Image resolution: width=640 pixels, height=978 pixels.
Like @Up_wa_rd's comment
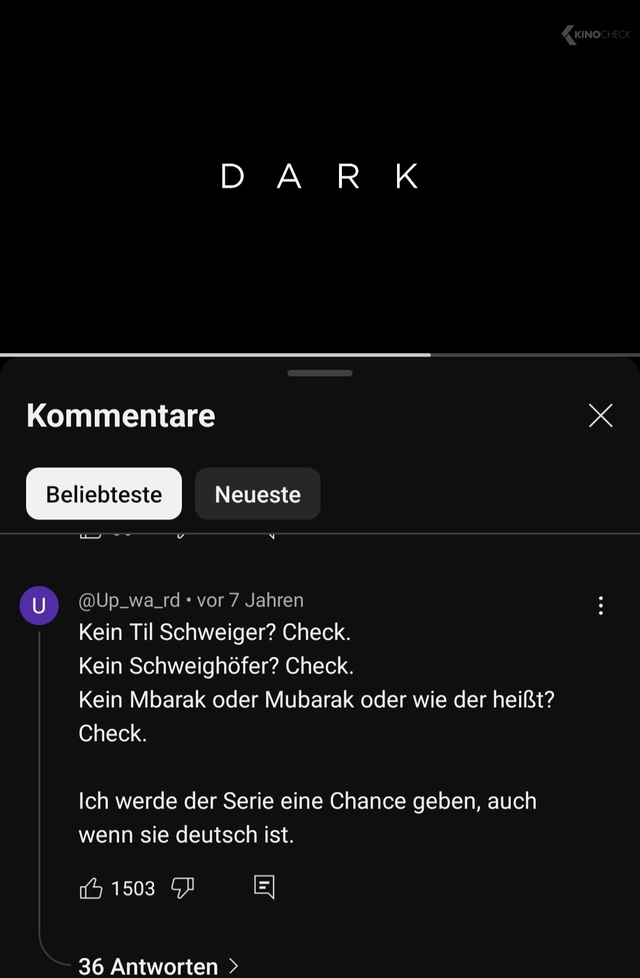[x=91, y=888]
